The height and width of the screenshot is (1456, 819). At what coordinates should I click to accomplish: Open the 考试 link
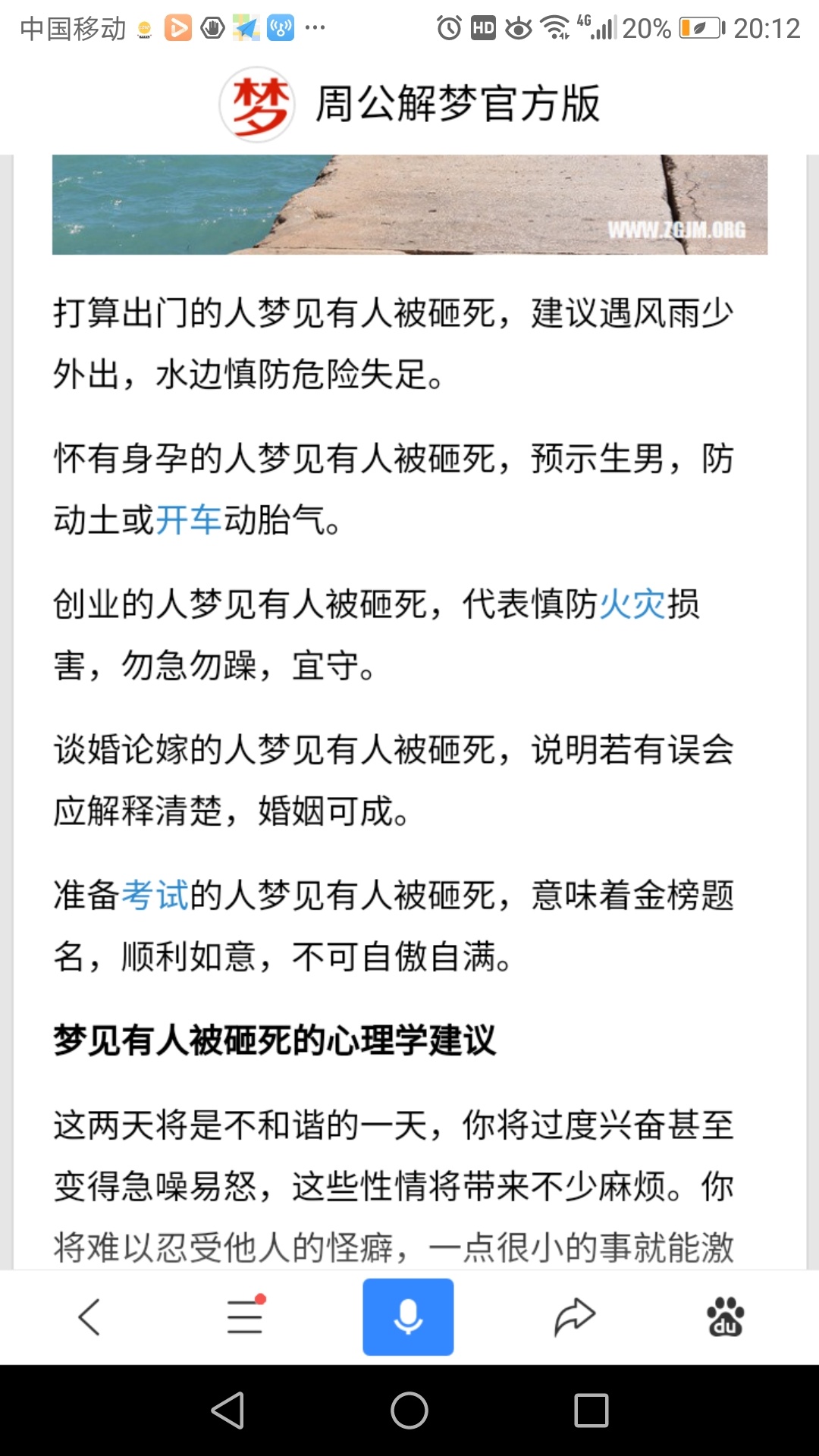155,895
